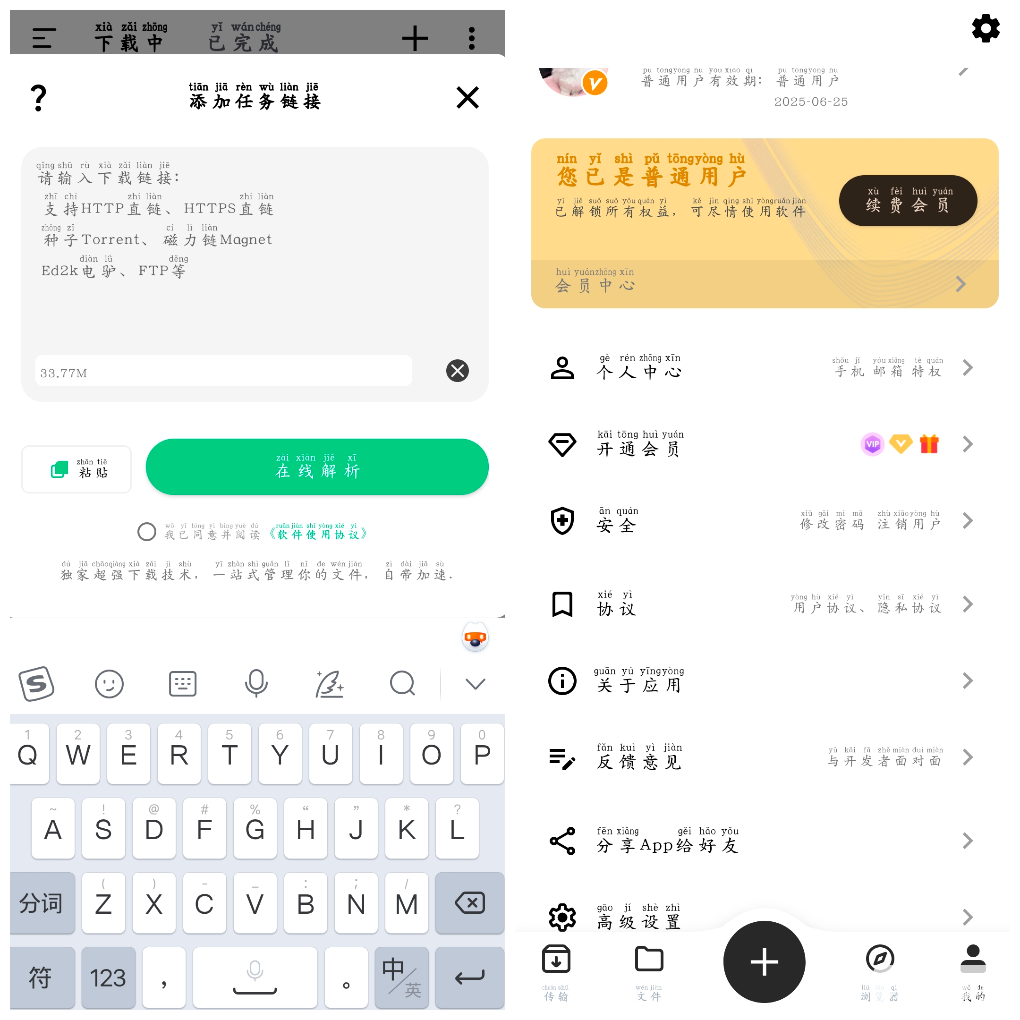Close the 添加任务链接 dialog
Image resolution: width=1020 pixels, height=1020 pixels.
pos(467,97)
